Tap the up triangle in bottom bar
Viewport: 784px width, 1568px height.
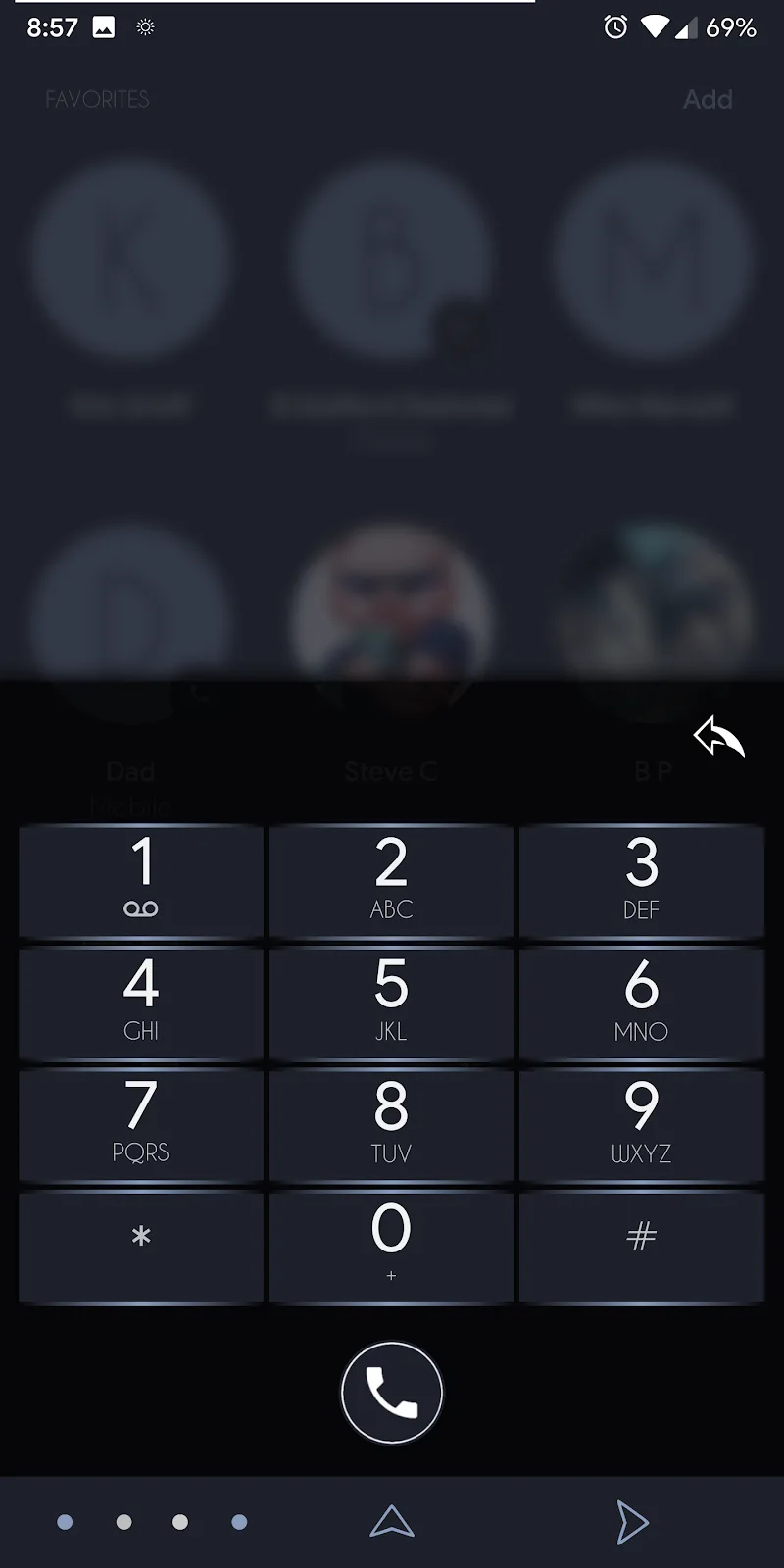pos(392,1521)
